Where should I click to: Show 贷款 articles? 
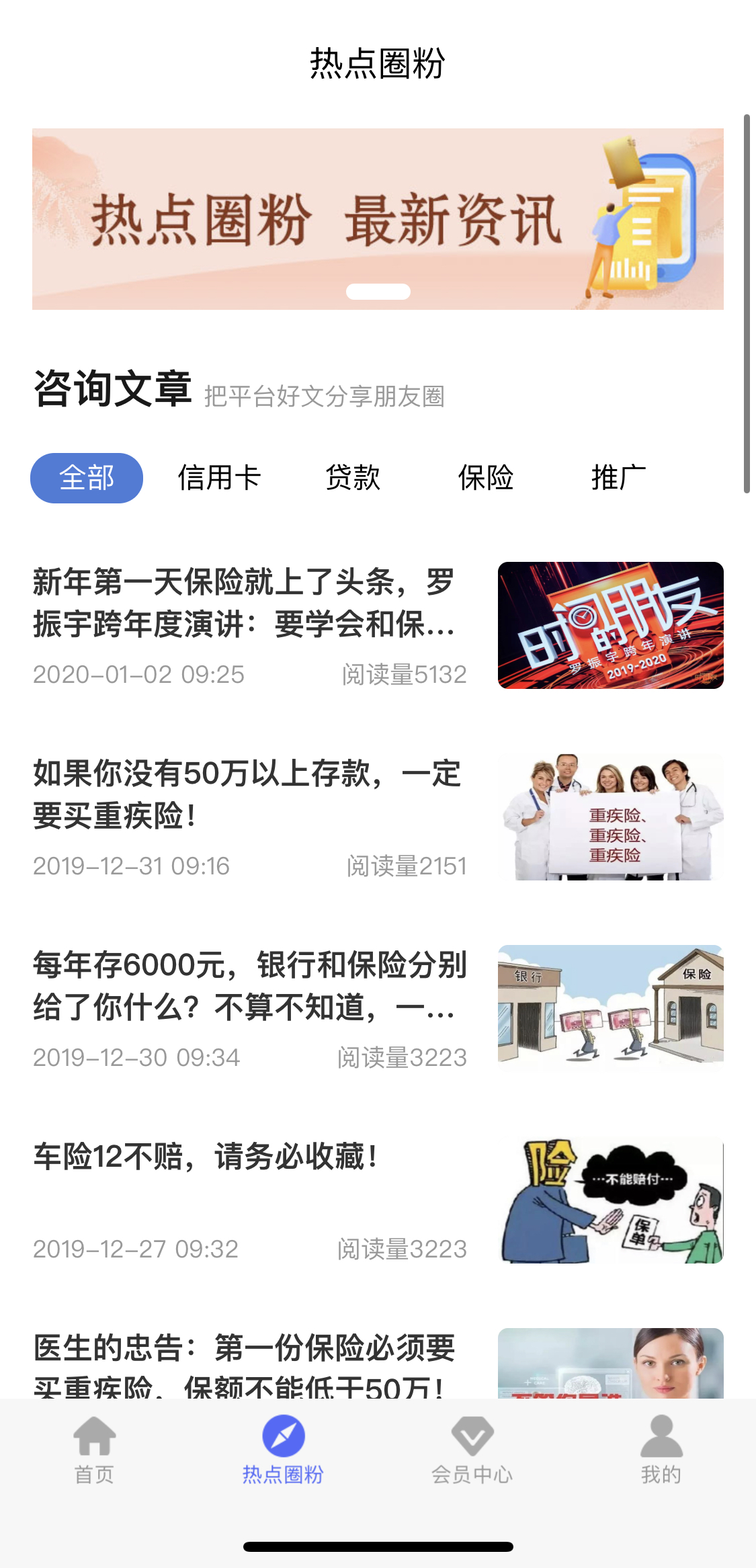click(353, 479)
